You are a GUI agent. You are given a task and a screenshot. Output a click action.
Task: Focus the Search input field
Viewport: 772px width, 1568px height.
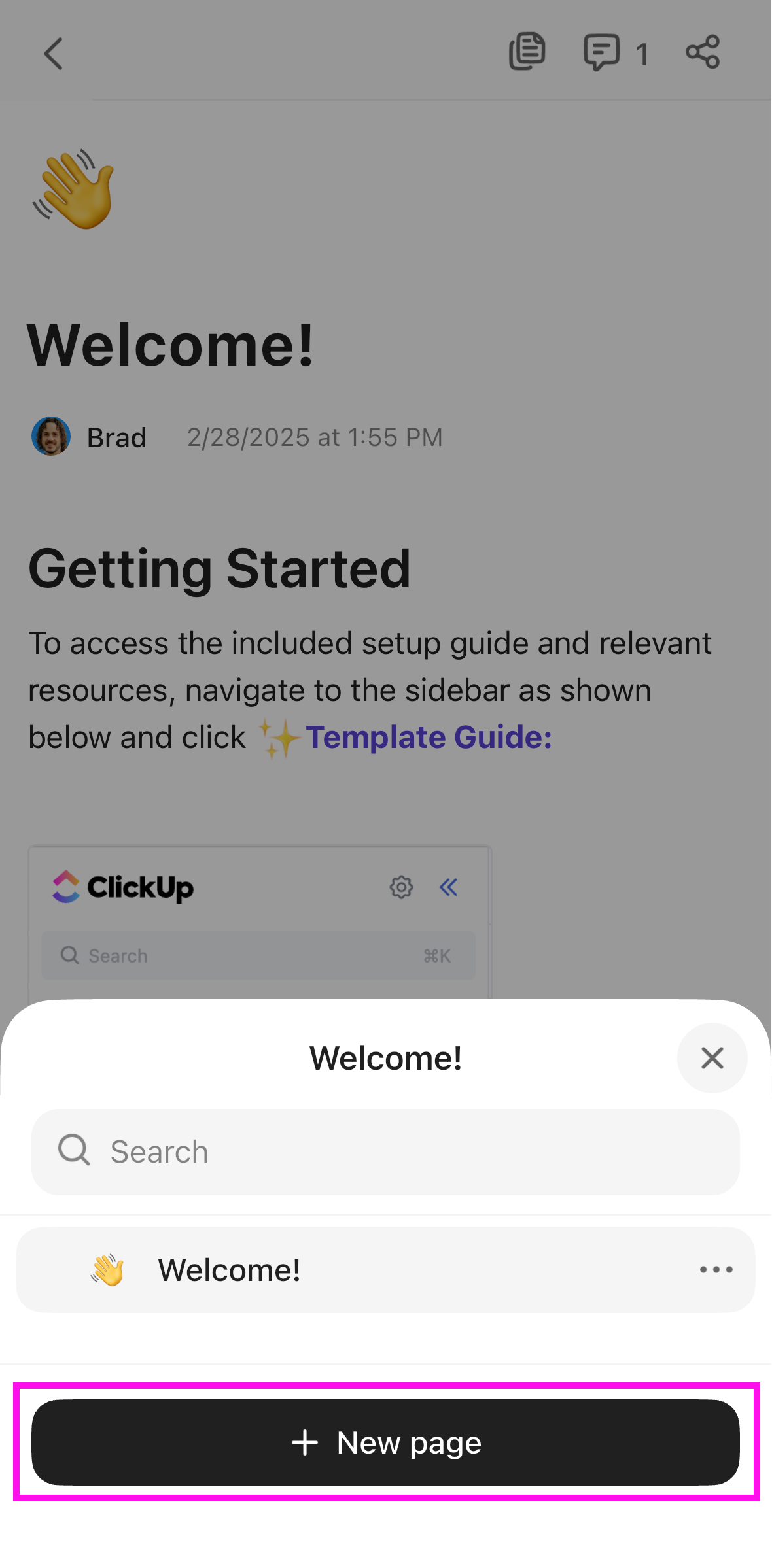(x=385, y=1151)
